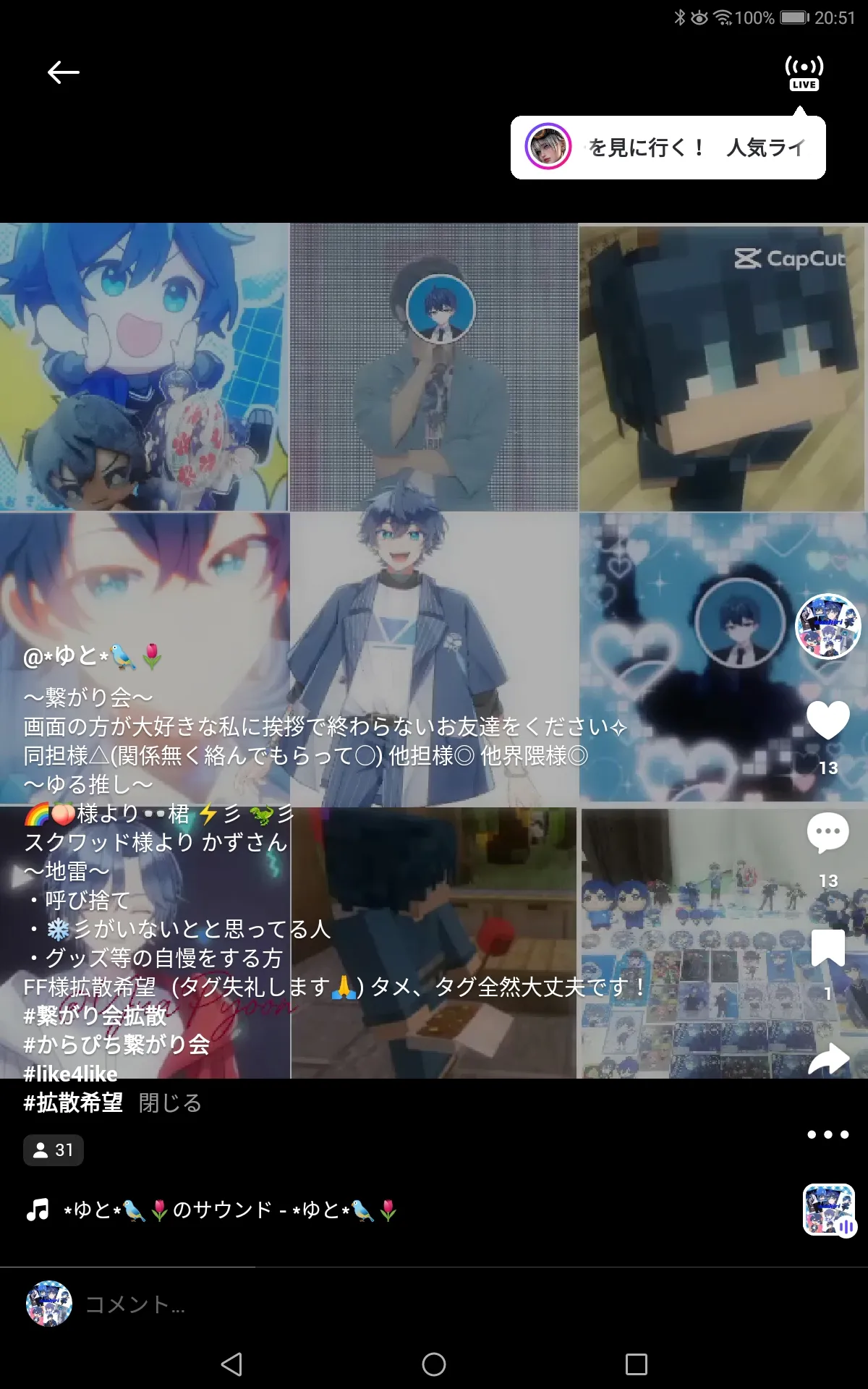Open the #からぴち繋がり会 hashtag
This screenshot has height=1389, width=868.
click(116, 1045)
